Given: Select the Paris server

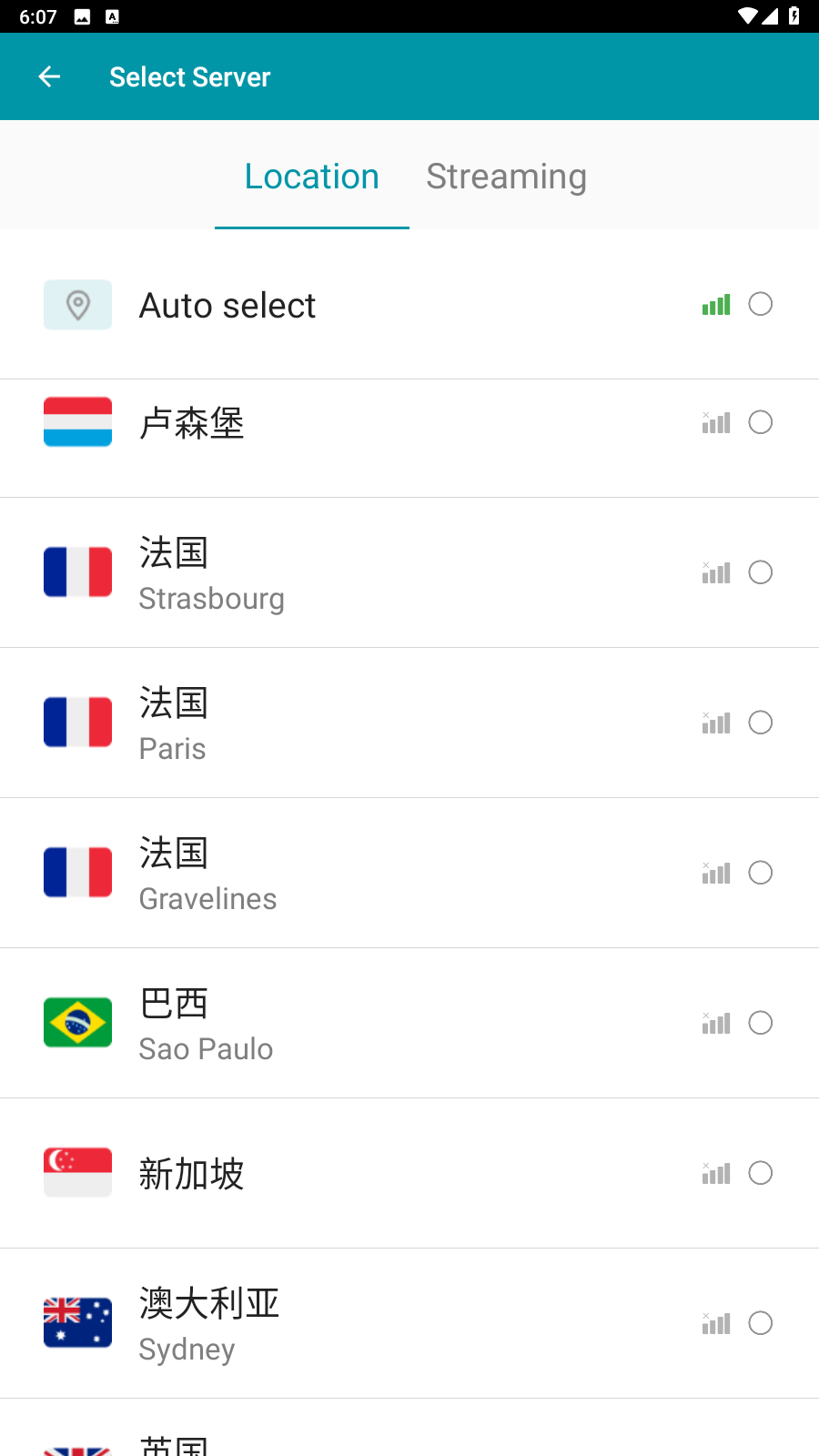Looking at the screenshot, I should tap(760, 723).
